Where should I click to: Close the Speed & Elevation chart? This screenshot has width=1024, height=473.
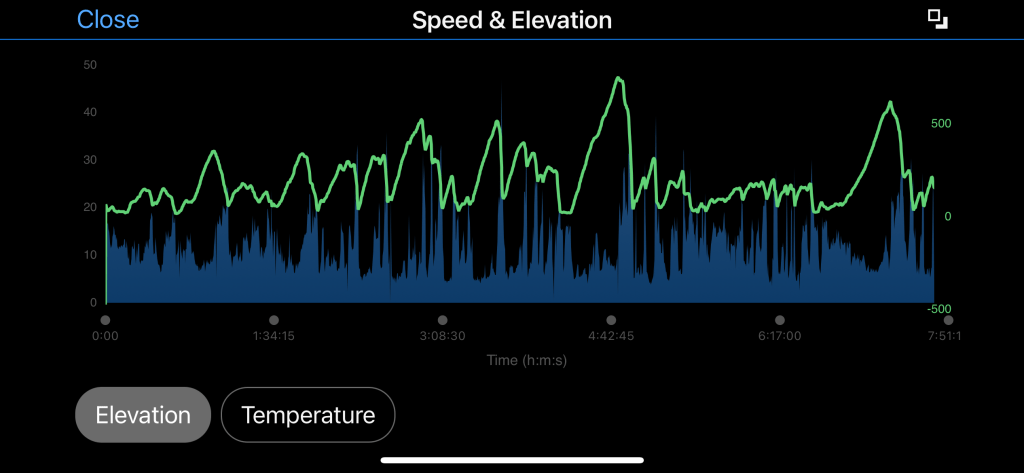tap(108, 20)
